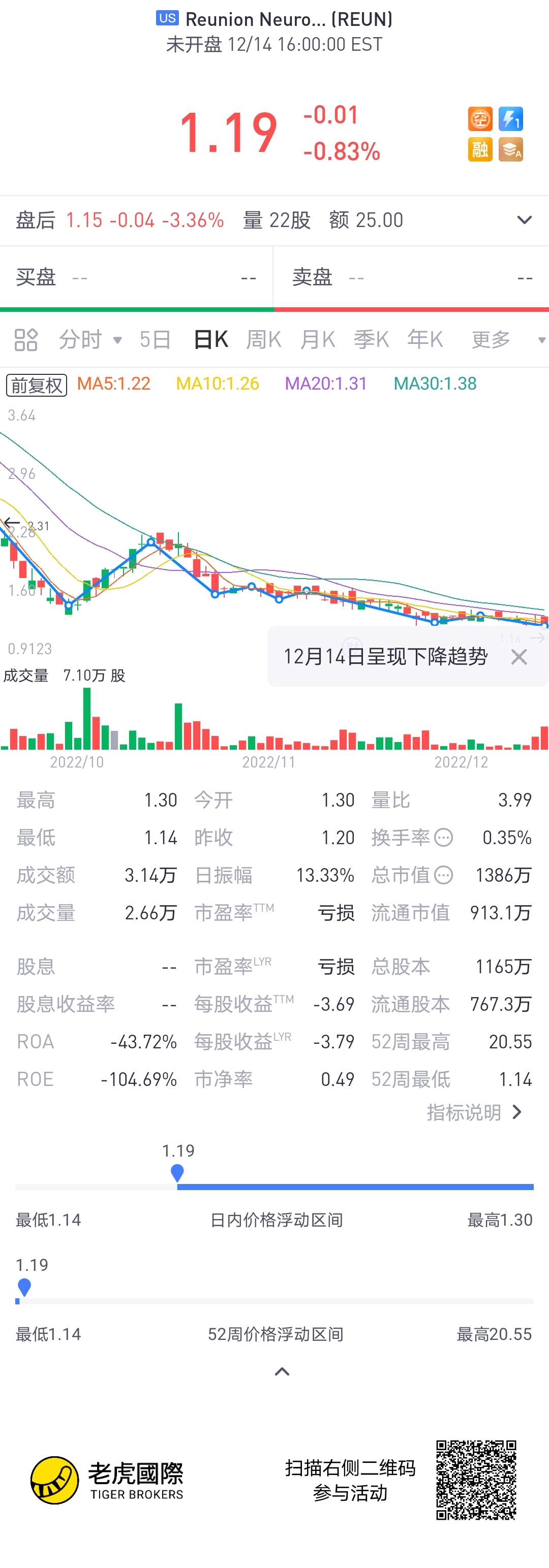Collapse the price range section with the up chevron
549x1568 pixels.
[x=282, y=1371]
